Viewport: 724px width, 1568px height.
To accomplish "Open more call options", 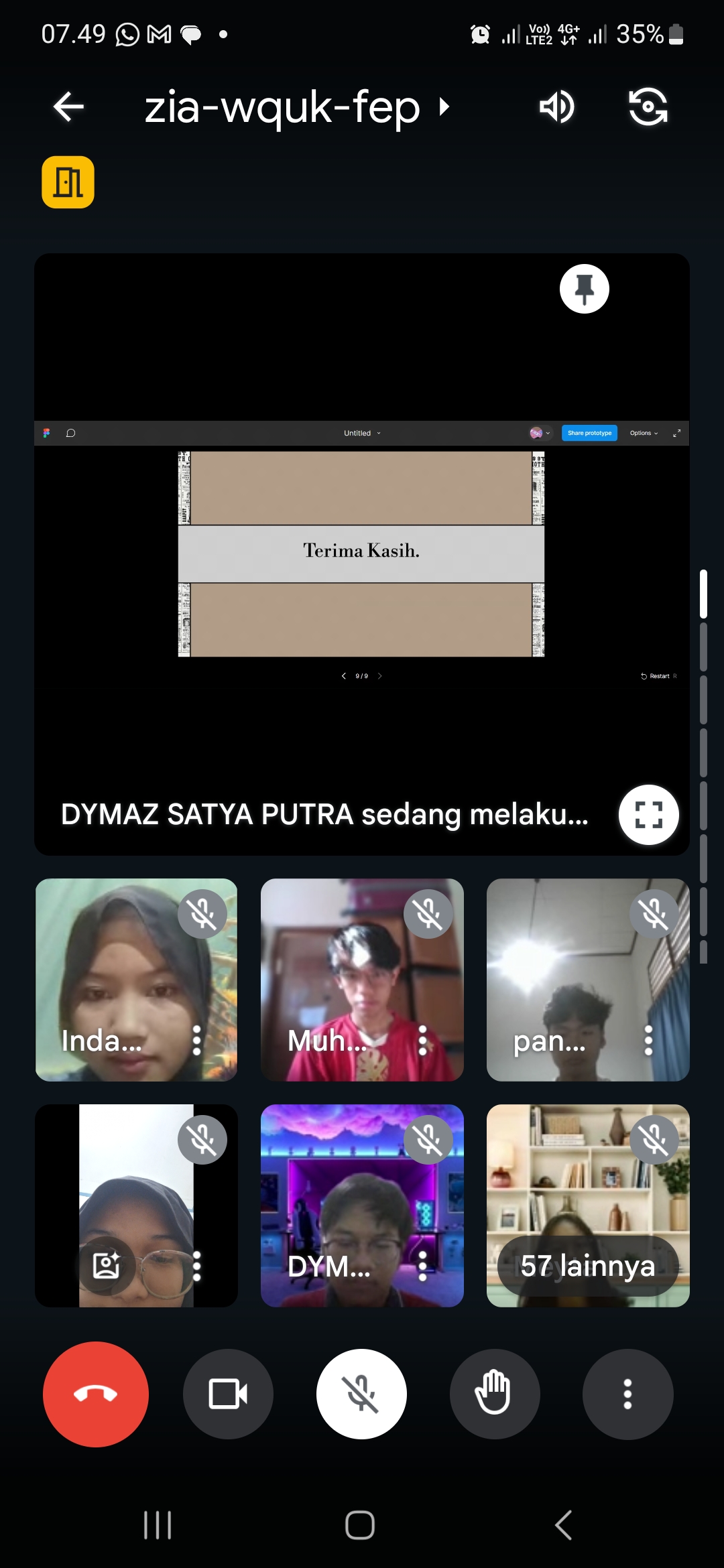I will (x=627, y=1394).
